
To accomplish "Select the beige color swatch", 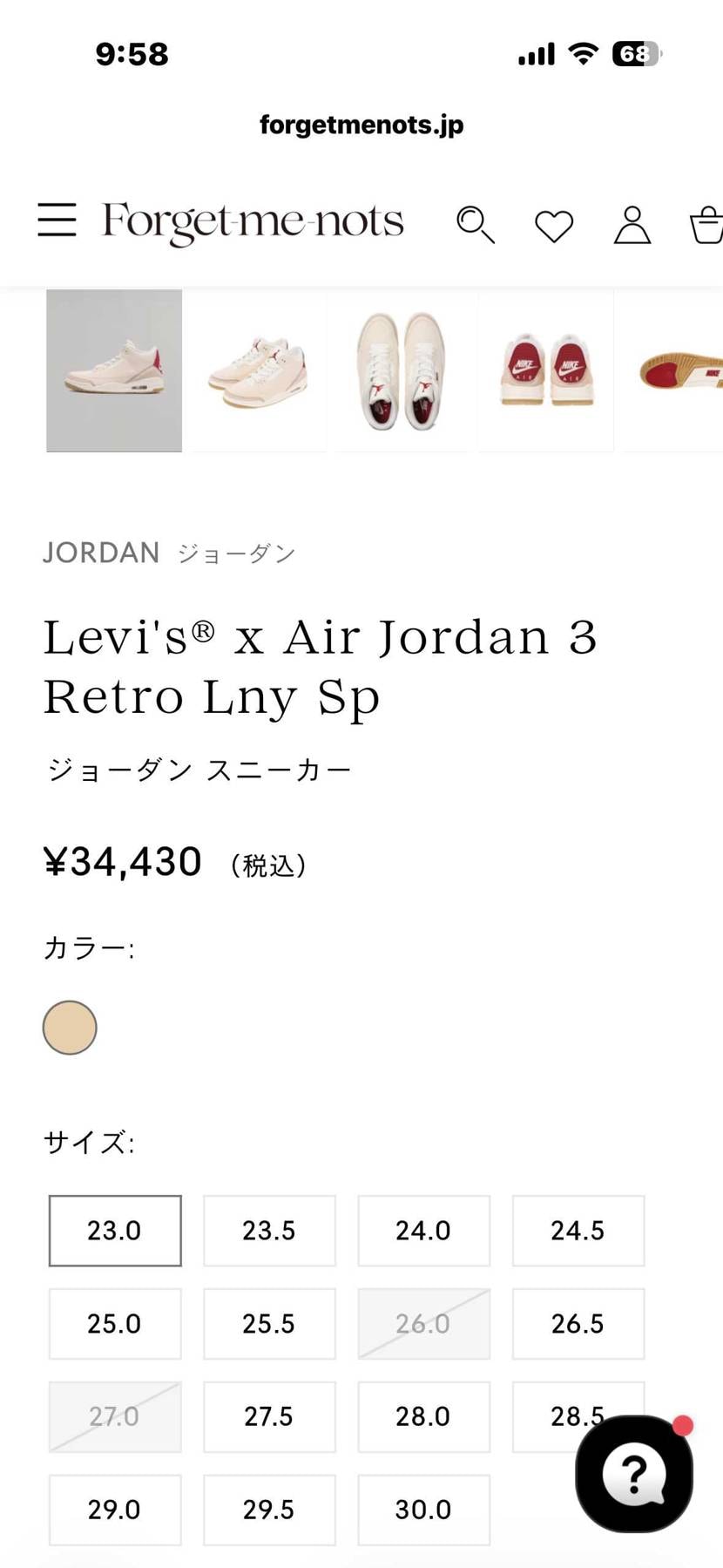I will tap(70, 1028).
